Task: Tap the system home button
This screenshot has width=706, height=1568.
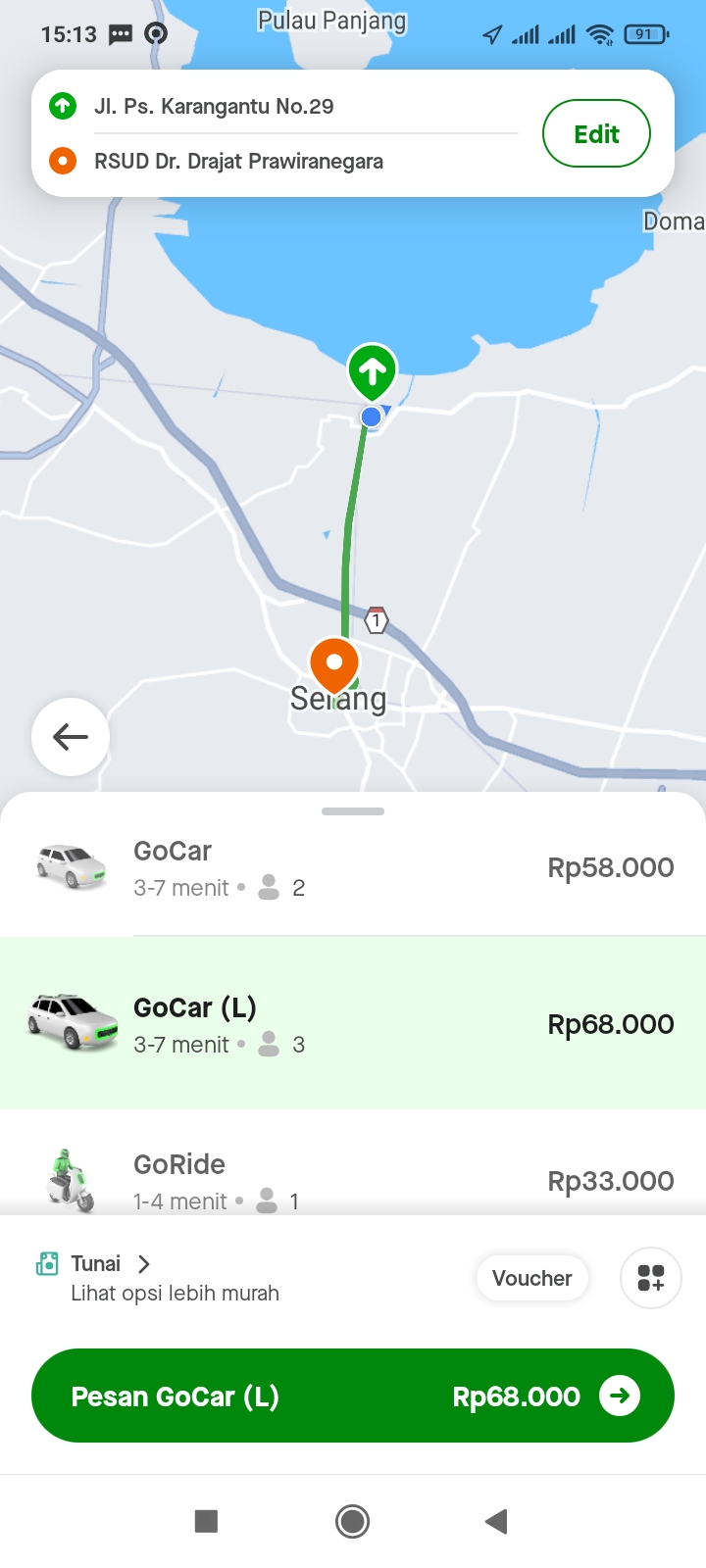Action: pyautogui.click(x=353, y=1521)
